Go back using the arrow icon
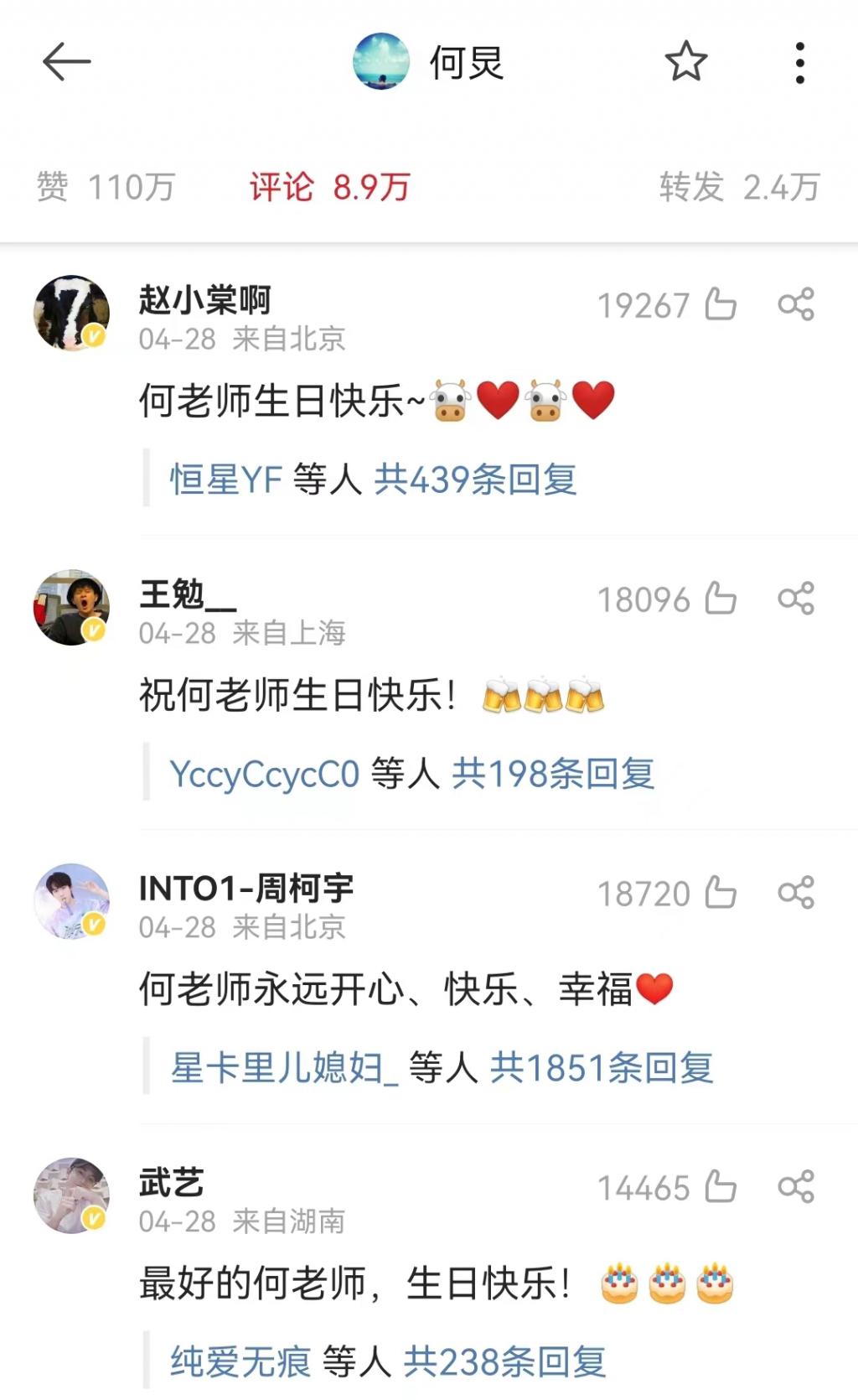858x1400 pixels. (x=66, y=62)
